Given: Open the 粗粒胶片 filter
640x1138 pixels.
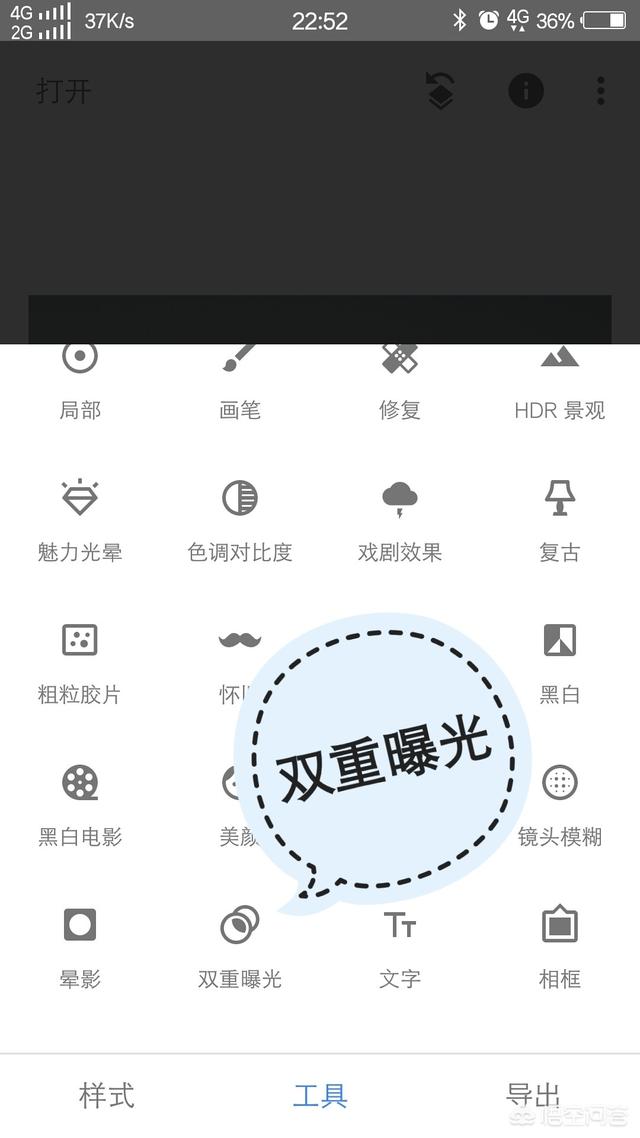Looking at the screenshot, I should [80, 662].
